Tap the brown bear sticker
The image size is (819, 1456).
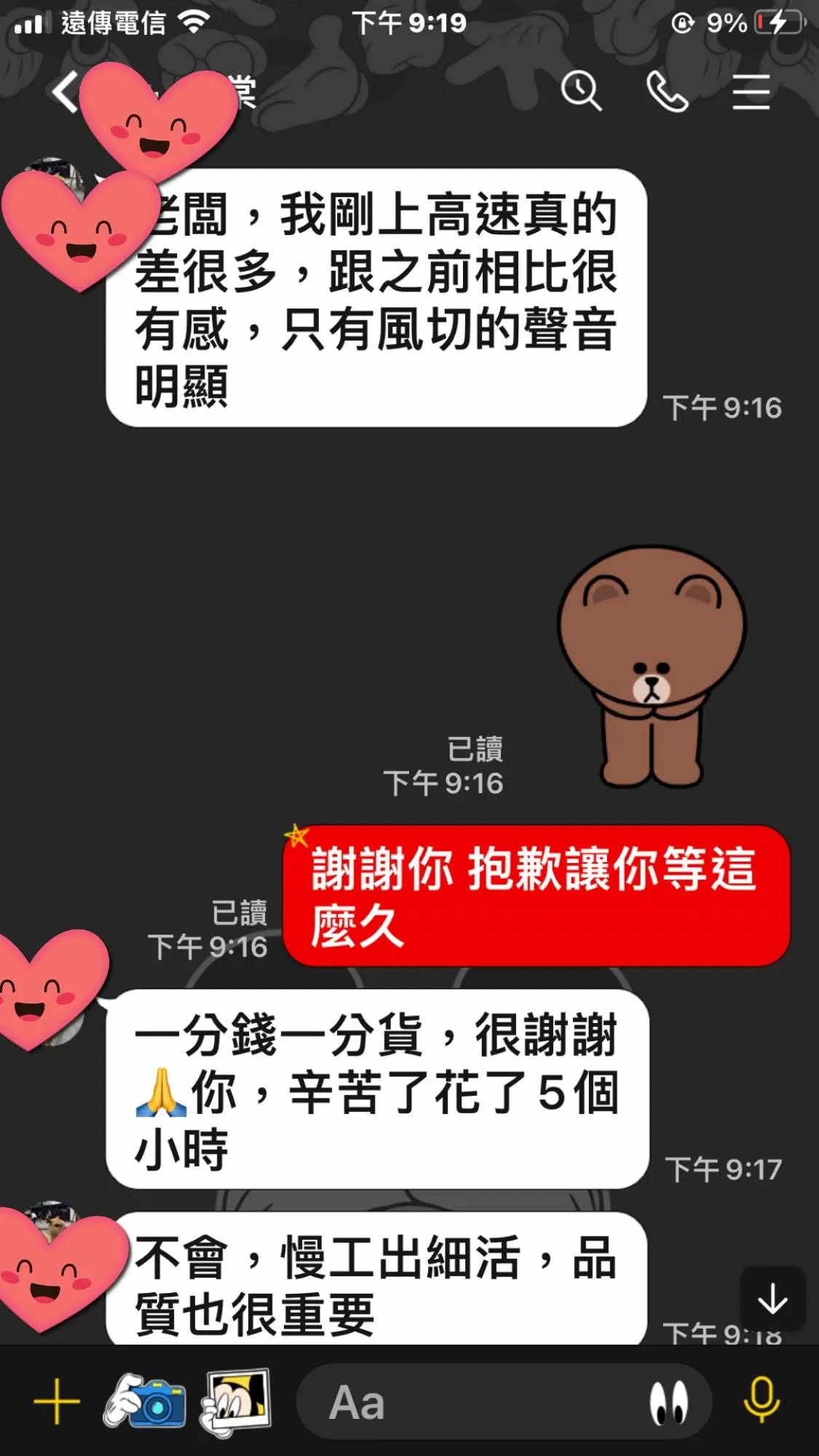(x=652, y=666)
